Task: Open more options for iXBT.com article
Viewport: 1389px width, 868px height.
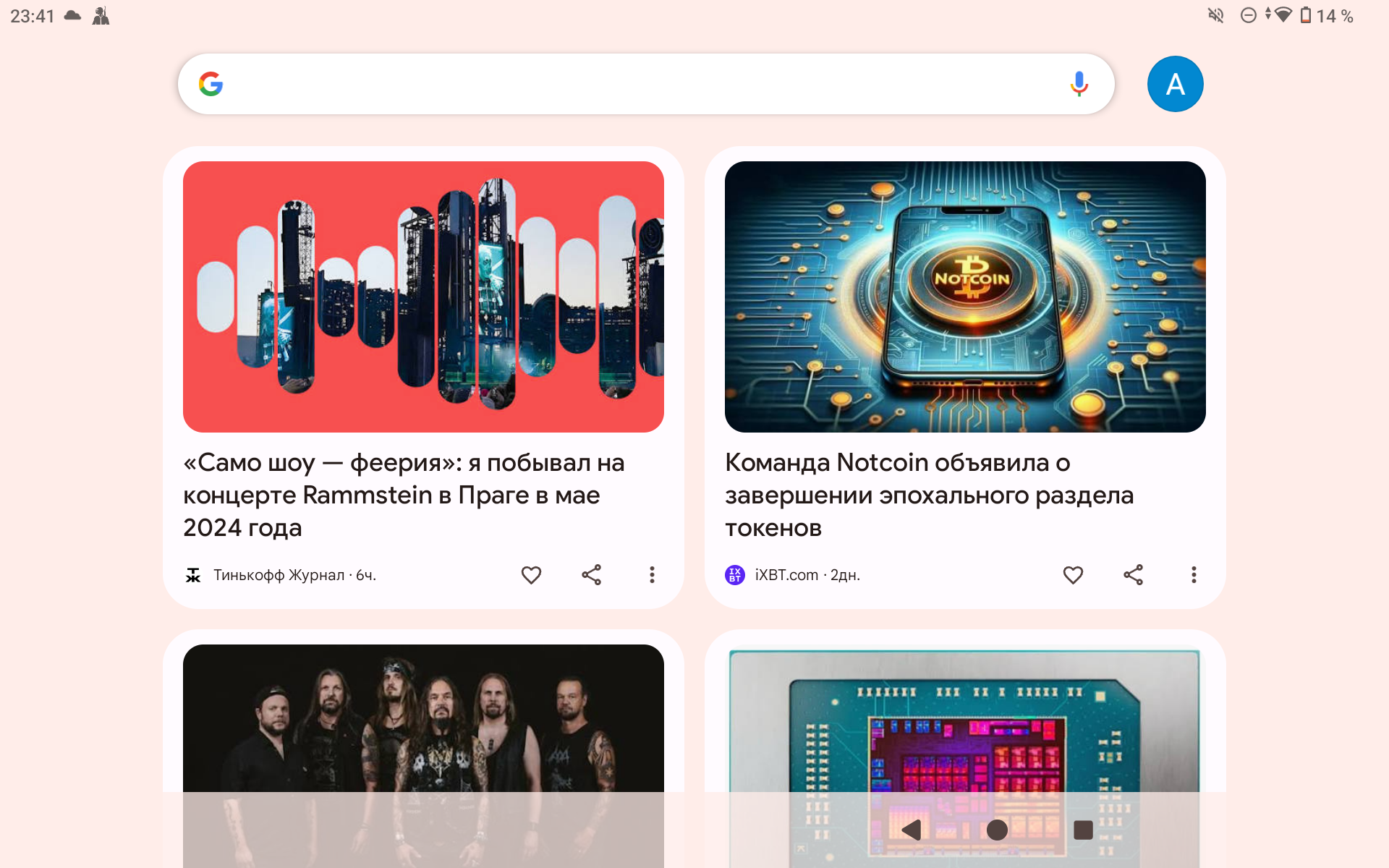Action: pos(1194,575)
